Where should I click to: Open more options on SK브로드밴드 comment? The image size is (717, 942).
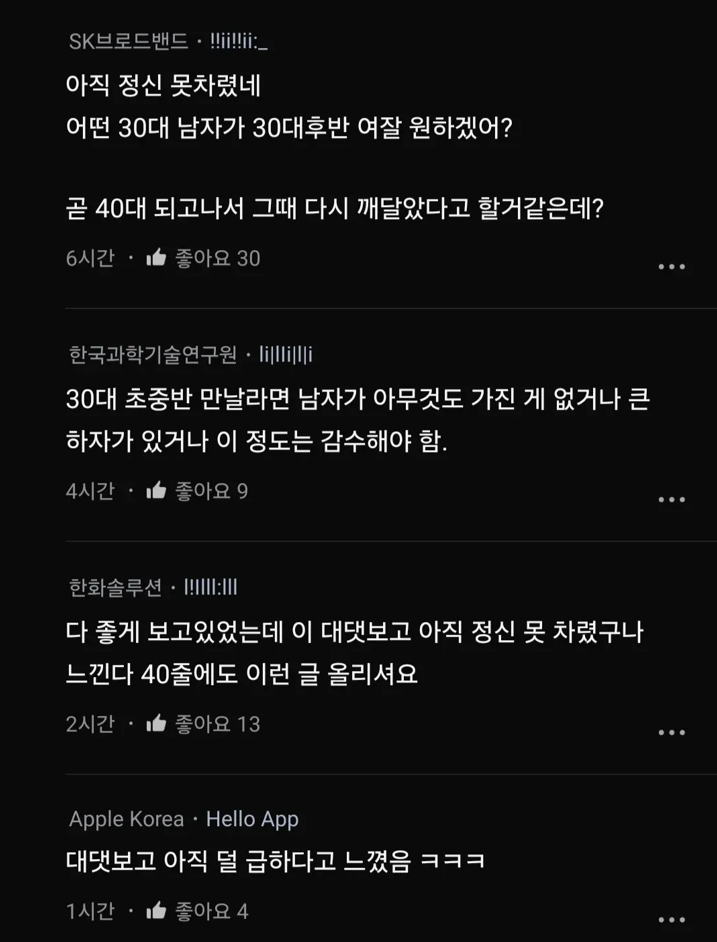[671, 266]
